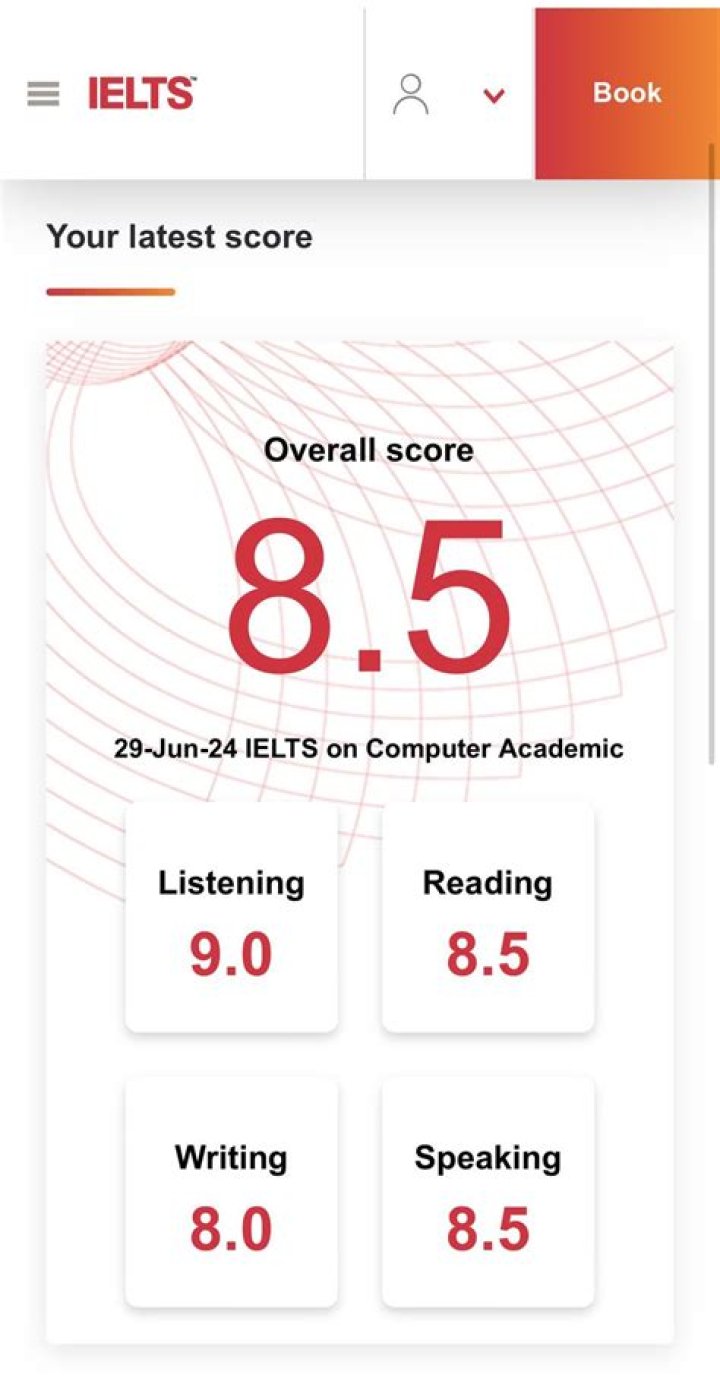Viewport: 720px width, 1381px height.
Task: Open the user profile icon
Action: tap(411, 94)
